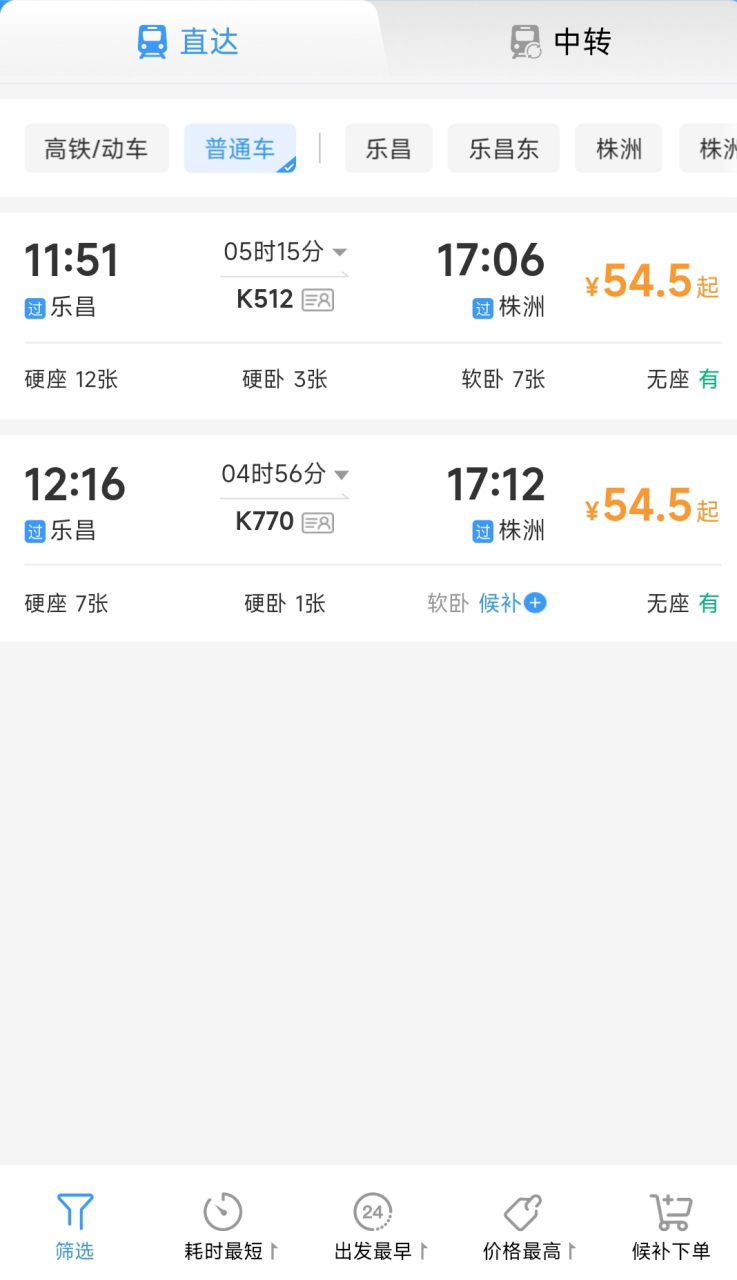The height and width of the screenshot is (1280, 737).
Task: Open the filter panel via 筛选 icon
Action: point(74,1211)
